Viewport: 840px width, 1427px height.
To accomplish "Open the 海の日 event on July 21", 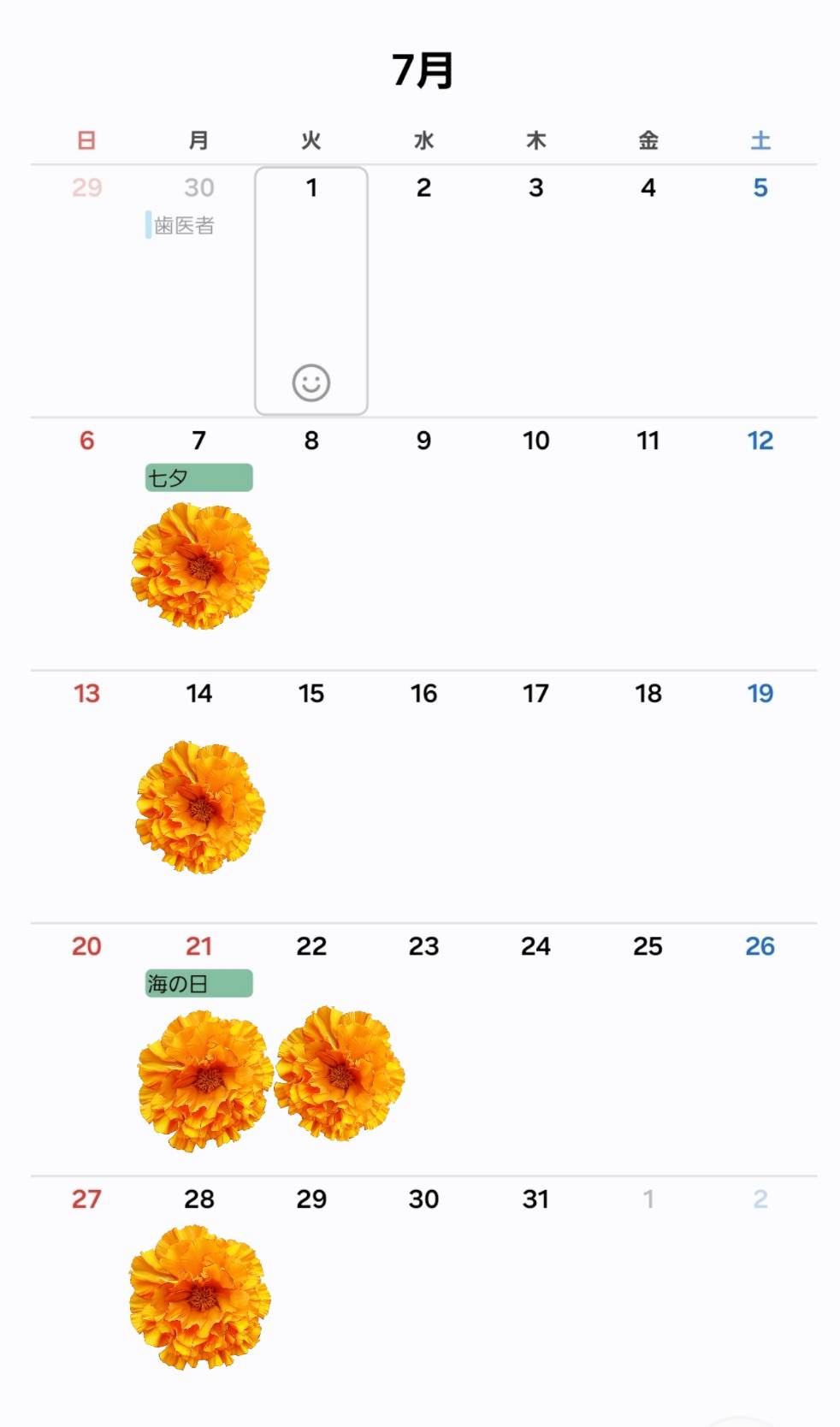I will click(x=198, y=983).
